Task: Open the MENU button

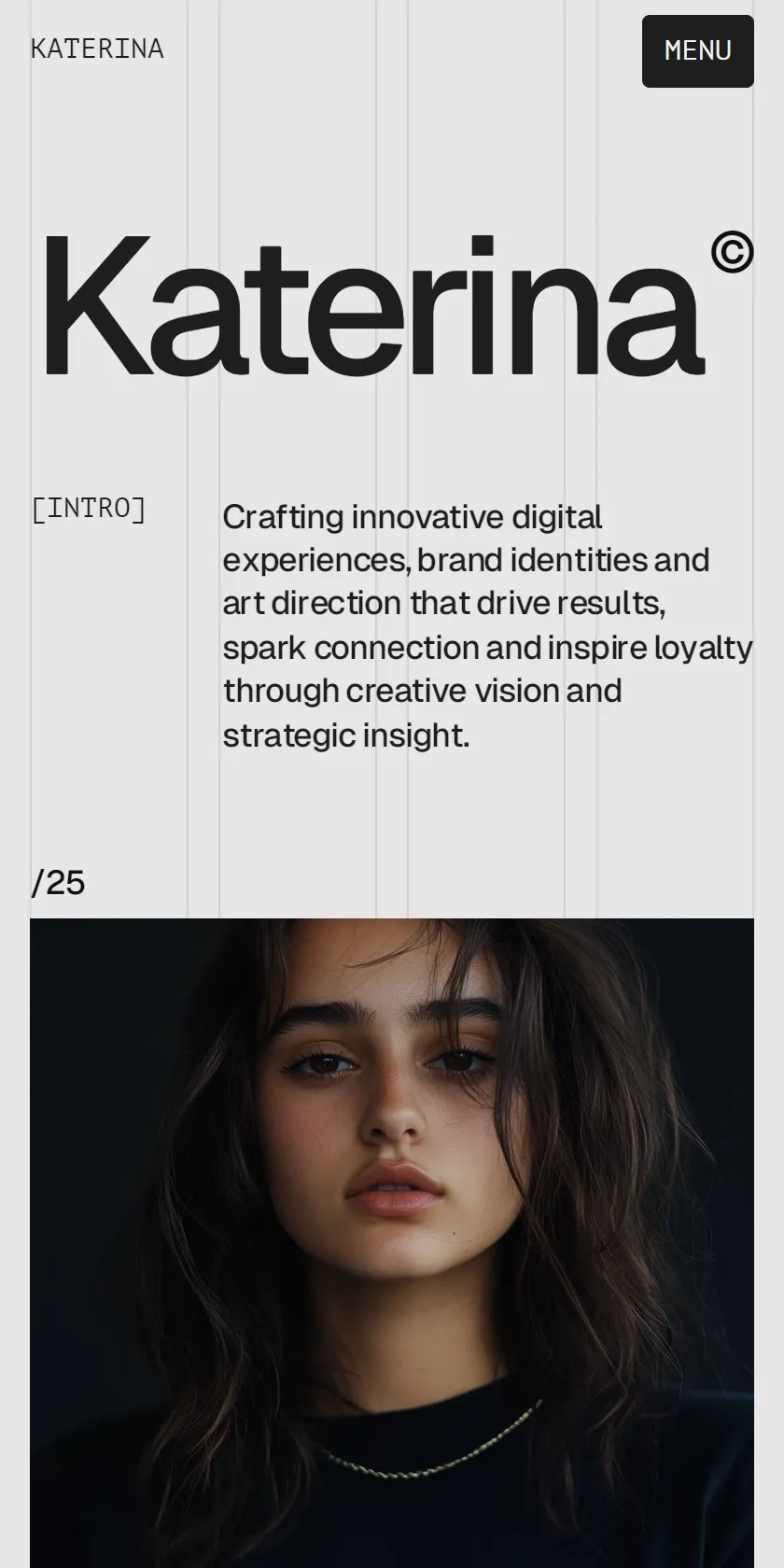Action: [697, 51]
